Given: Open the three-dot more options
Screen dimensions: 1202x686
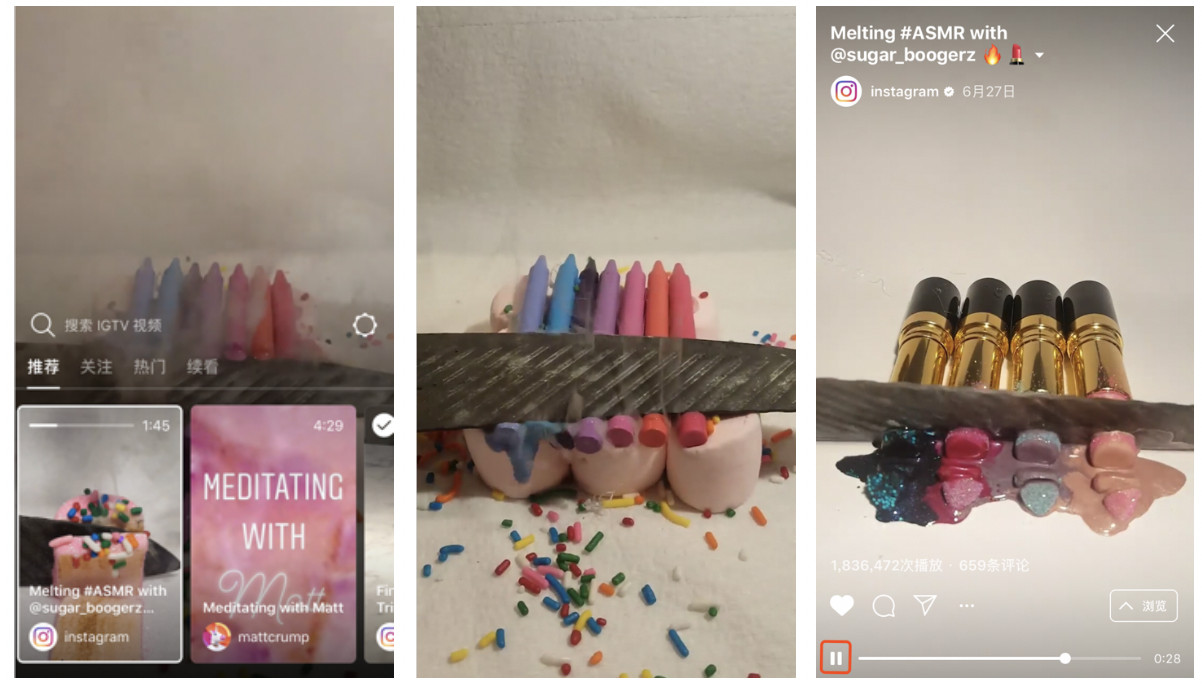Looking at the screenshot, I should tap(966, 605).
